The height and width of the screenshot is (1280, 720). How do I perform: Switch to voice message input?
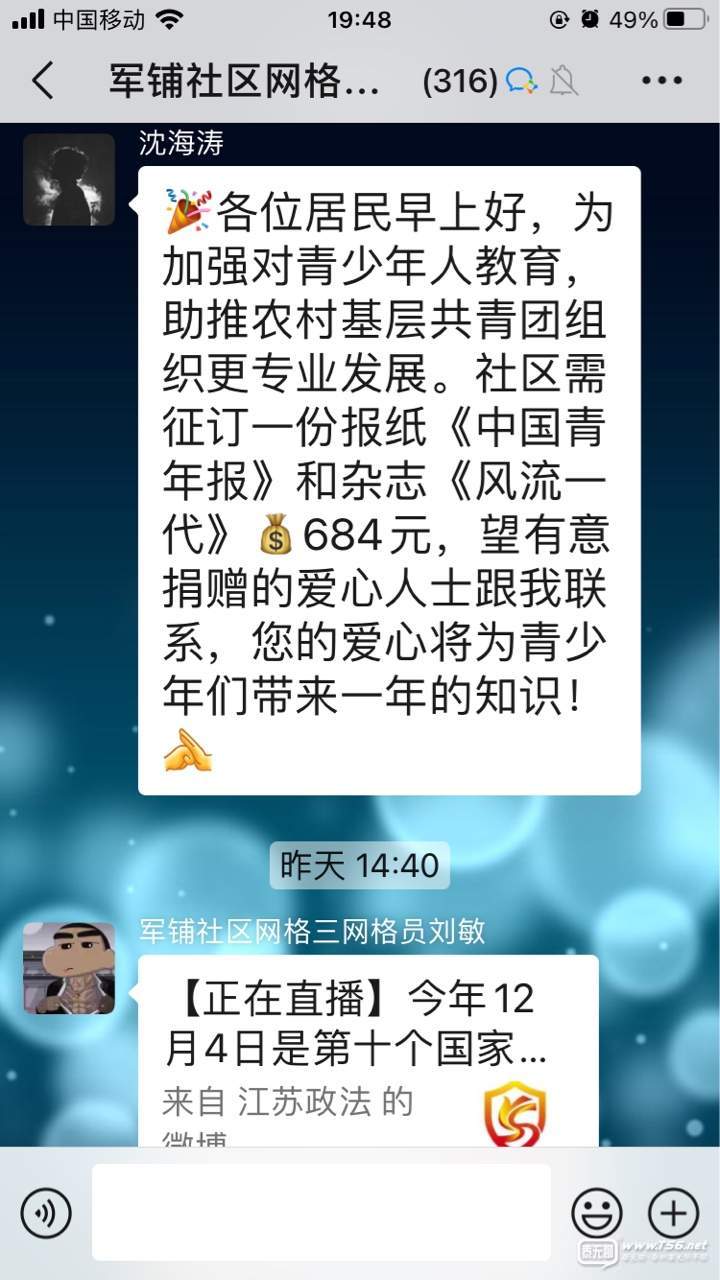(x=46, y=1214)
